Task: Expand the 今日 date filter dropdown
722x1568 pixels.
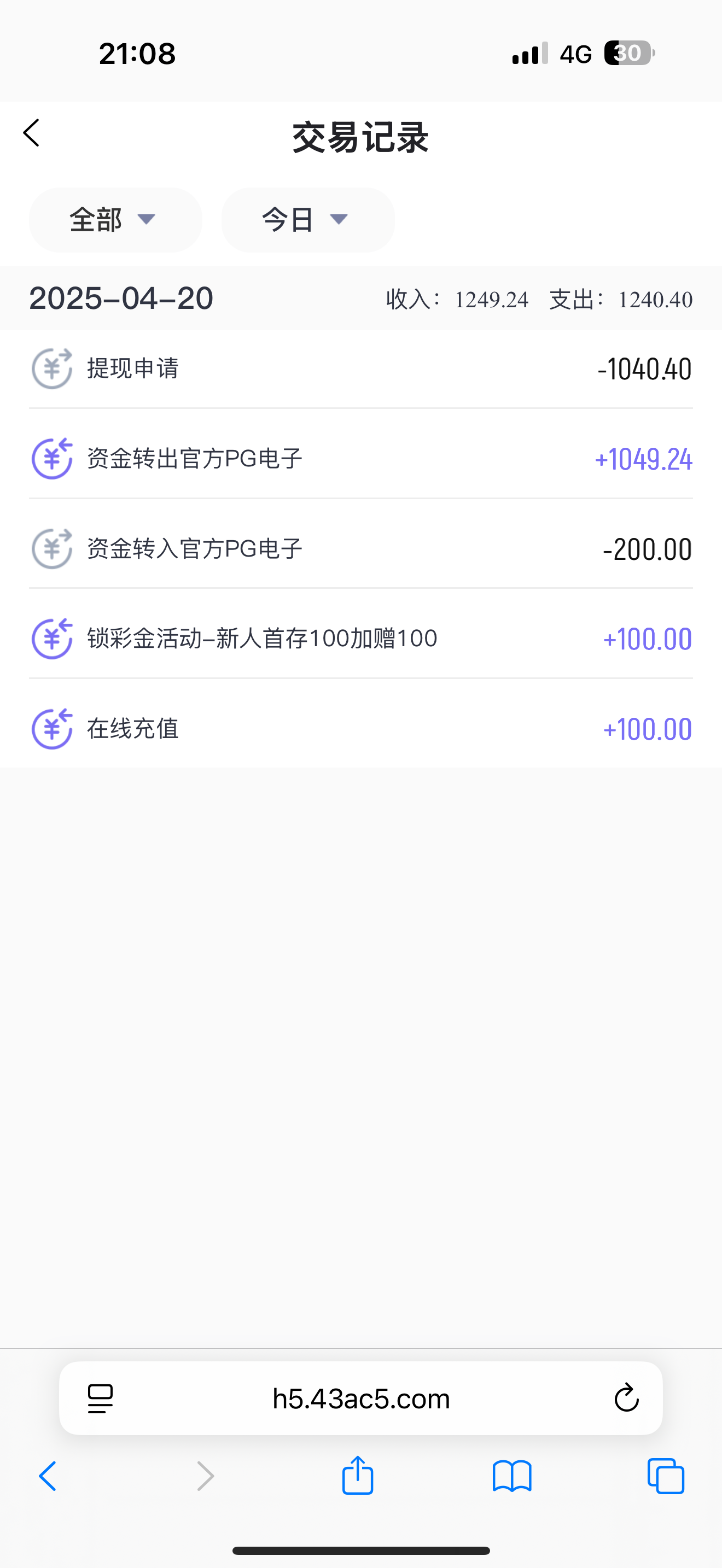Action: point(307,220)
